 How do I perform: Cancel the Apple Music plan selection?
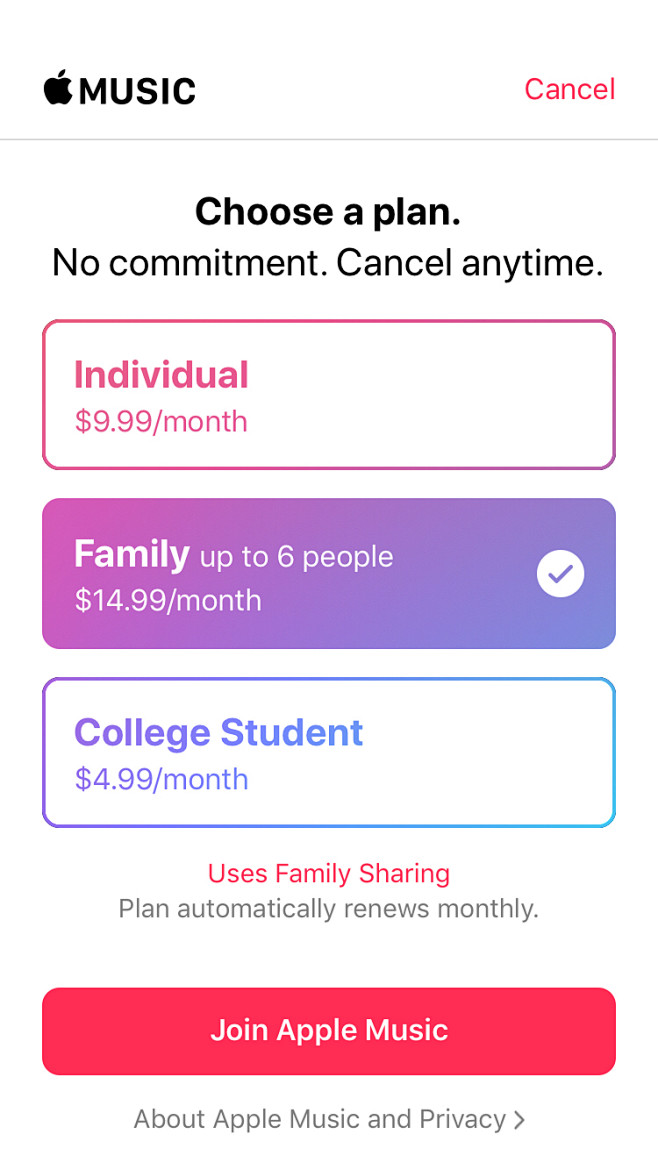coord(569,90)
